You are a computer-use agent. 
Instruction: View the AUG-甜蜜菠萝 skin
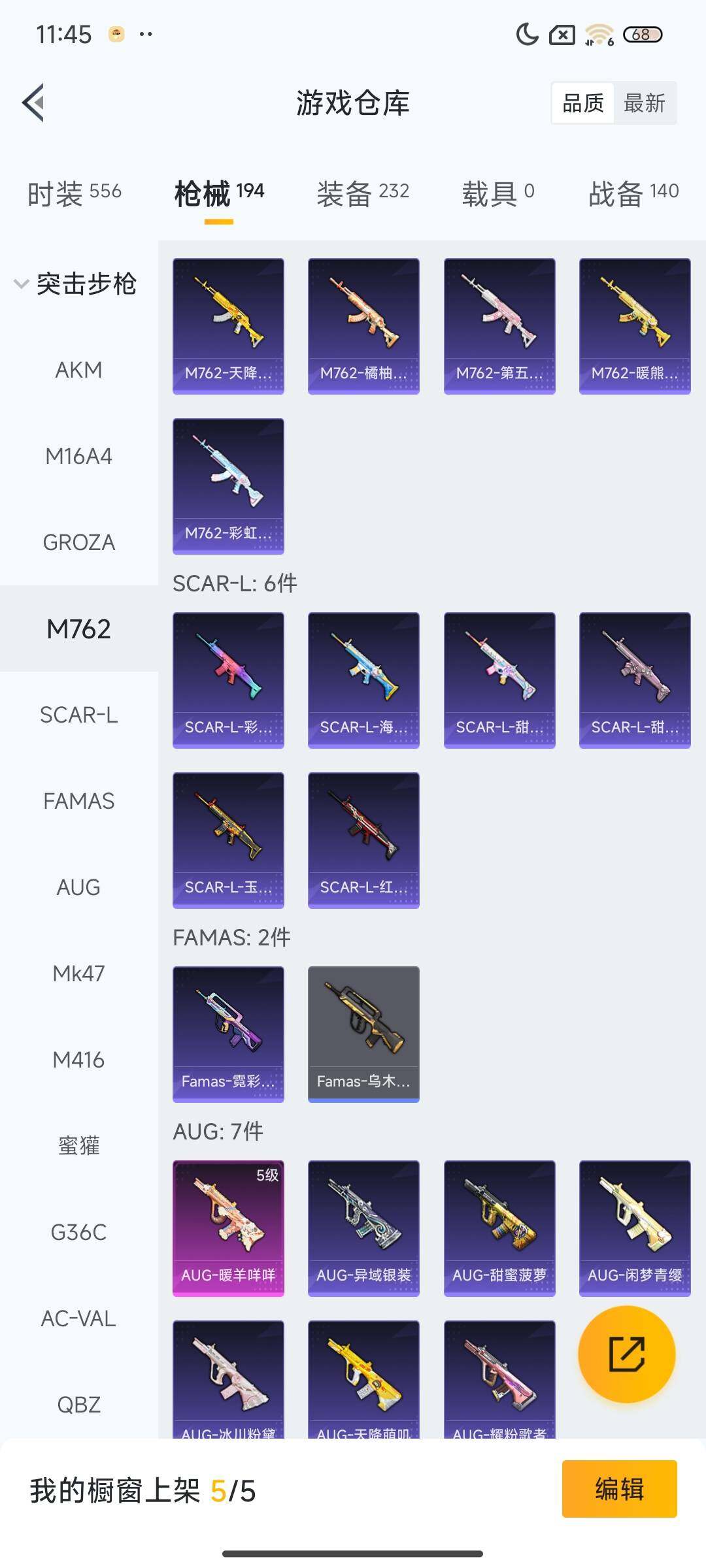point(499,1228)
